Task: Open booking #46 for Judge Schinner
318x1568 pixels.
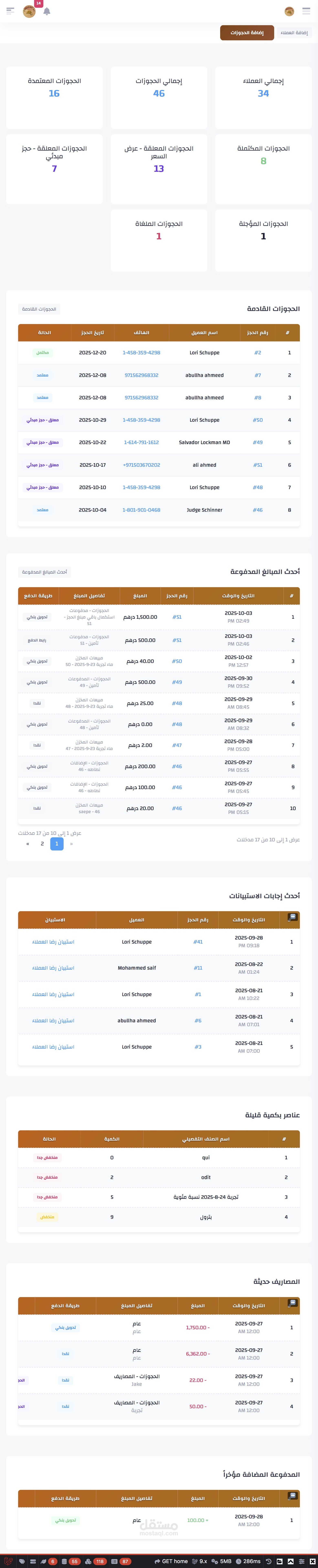Action: point(258,510)
